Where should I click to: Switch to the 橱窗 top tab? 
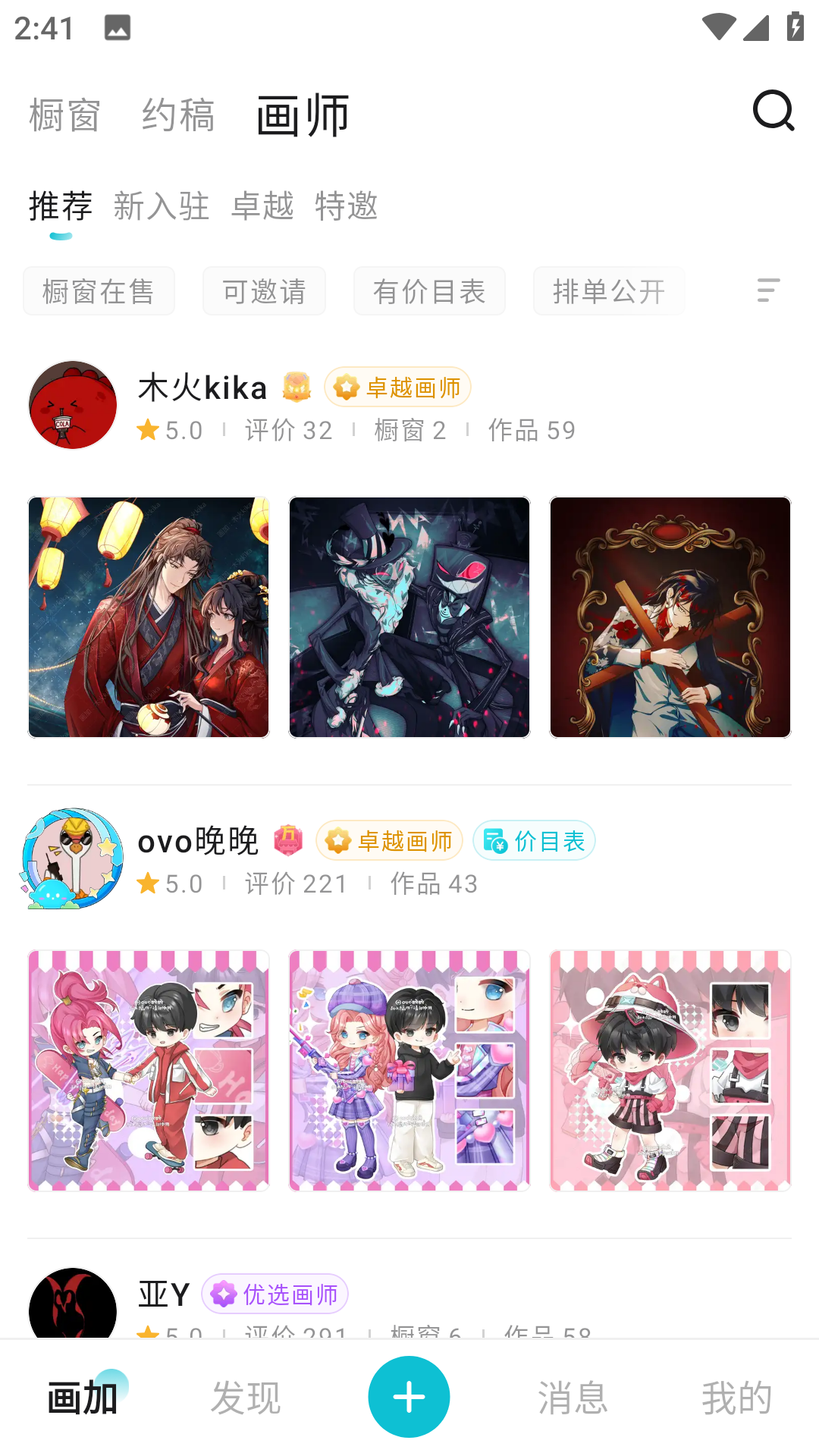64,116
